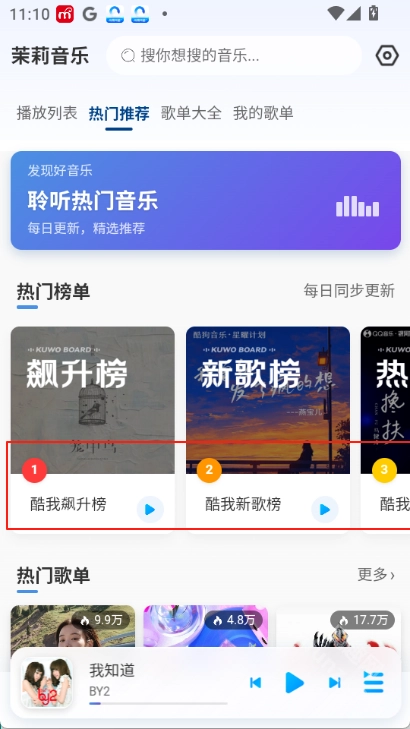The image size is (410, 729).
Task: Open the settings hexagon icon
Action: (x=387, y=56)
